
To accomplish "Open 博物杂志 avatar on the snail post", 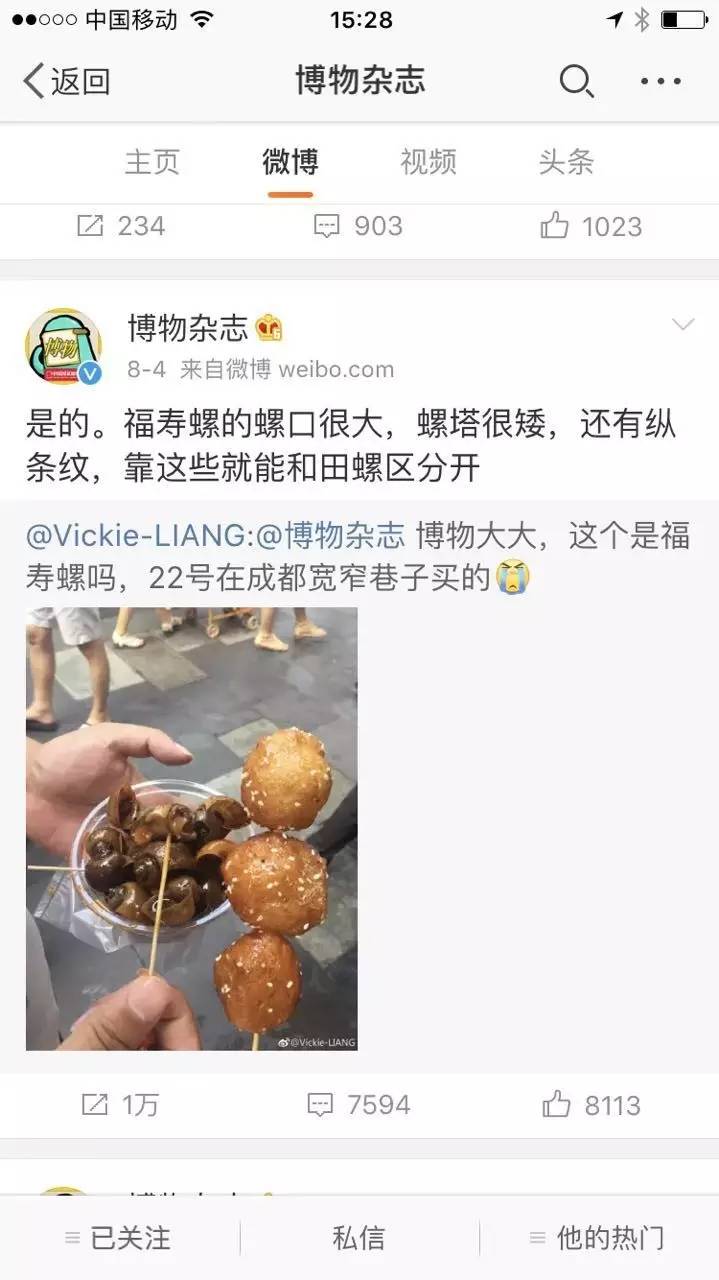I will coord(63,347).
